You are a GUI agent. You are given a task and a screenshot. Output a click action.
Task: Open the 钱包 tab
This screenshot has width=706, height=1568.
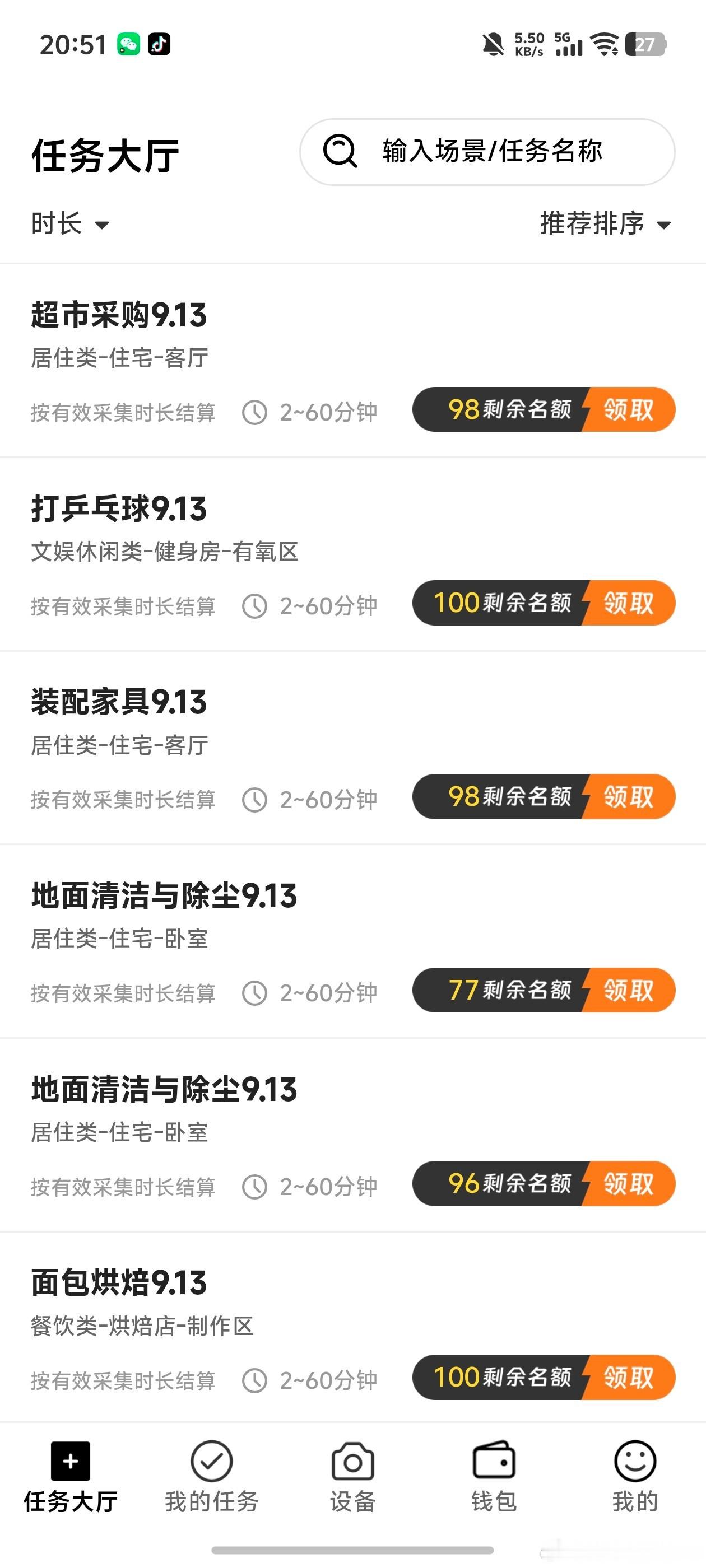pyautogui.click(x=494, y=1477)
